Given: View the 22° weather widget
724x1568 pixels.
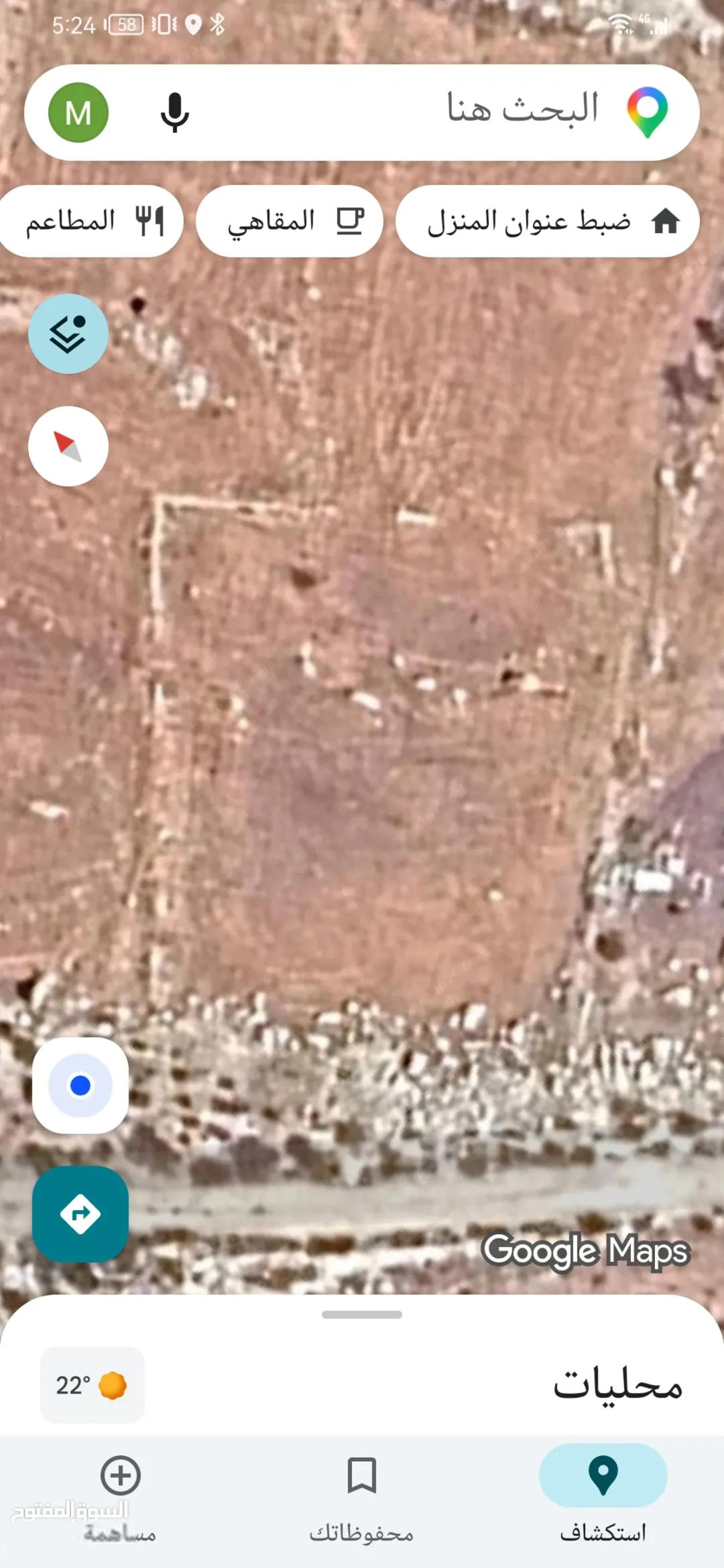Looking at the screenshot, I should click(93, 1385).
